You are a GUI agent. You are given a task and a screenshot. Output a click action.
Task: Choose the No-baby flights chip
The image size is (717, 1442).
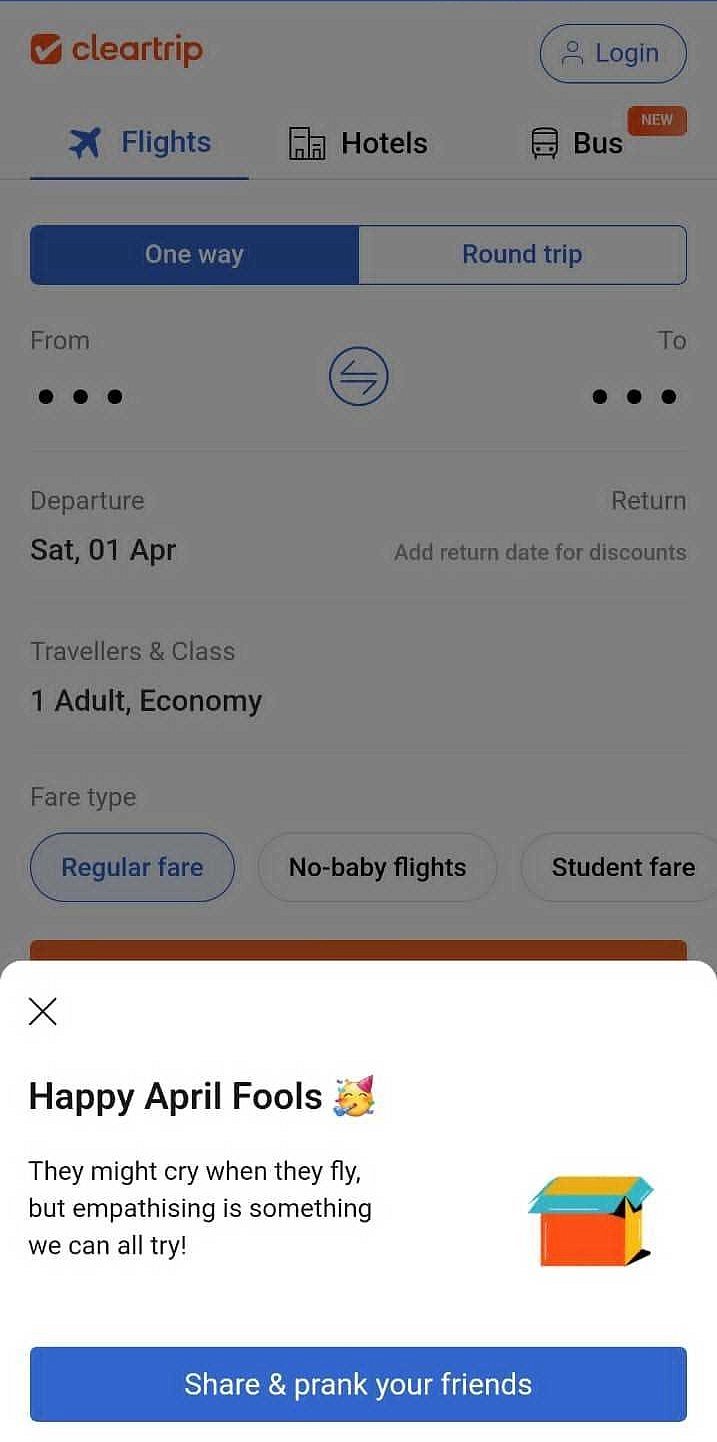click(x=377, y=867)
